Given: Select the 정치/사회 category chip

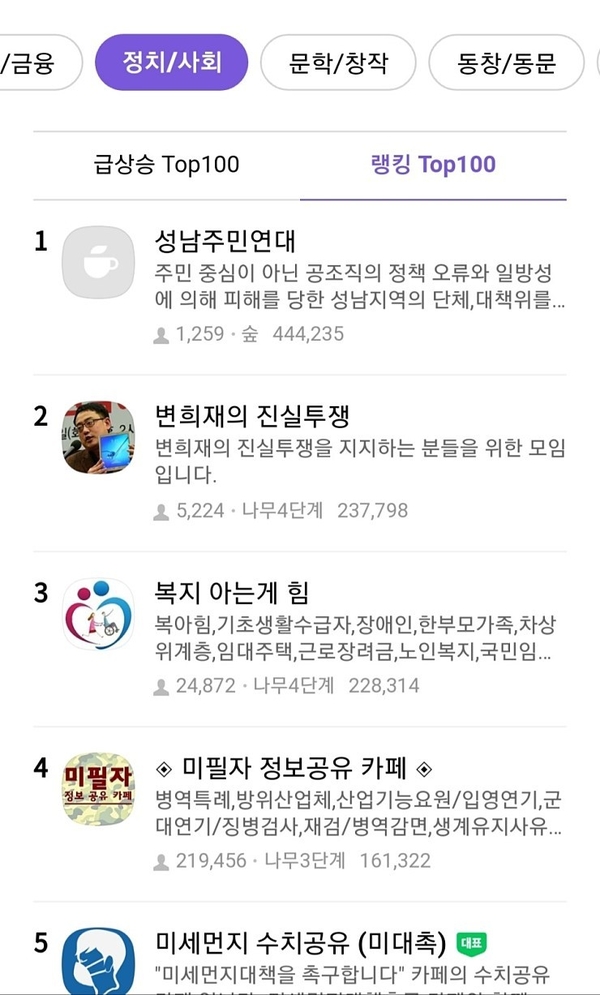Looking at the screenshot, I should [x=171, y=63].
